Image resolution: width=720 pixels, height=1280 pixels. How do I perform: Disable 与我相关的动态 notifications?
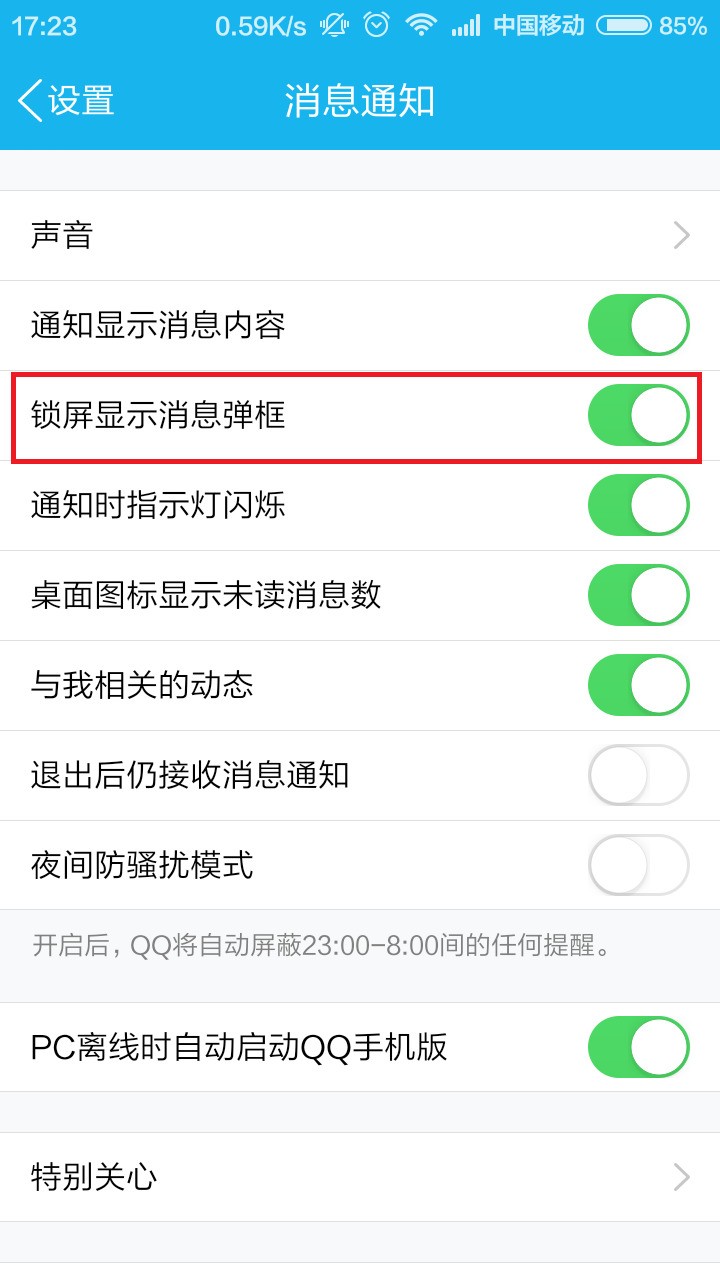(639, 685)
